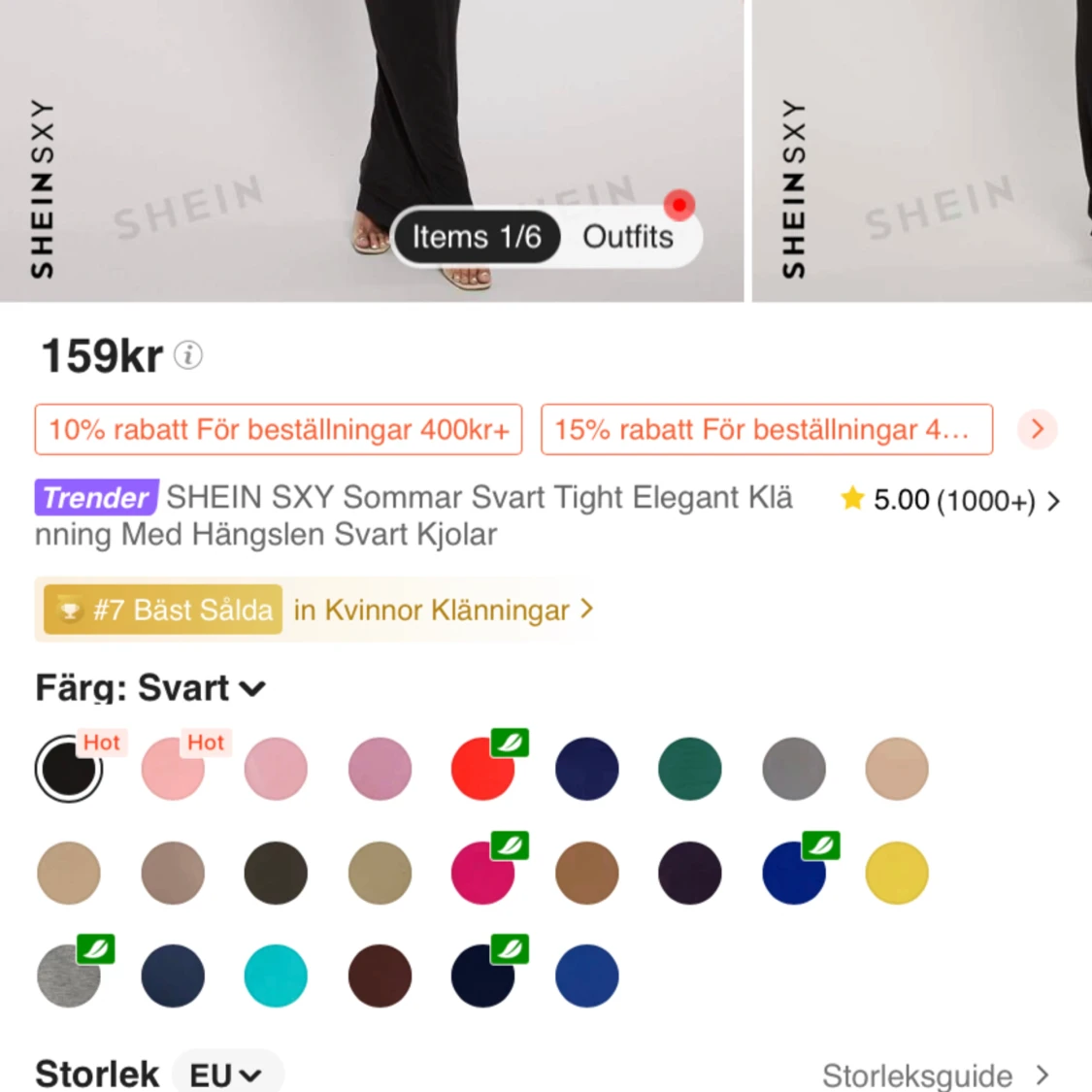
Task: Select the first light pink Hot swatch
Action: click(173, 769)
